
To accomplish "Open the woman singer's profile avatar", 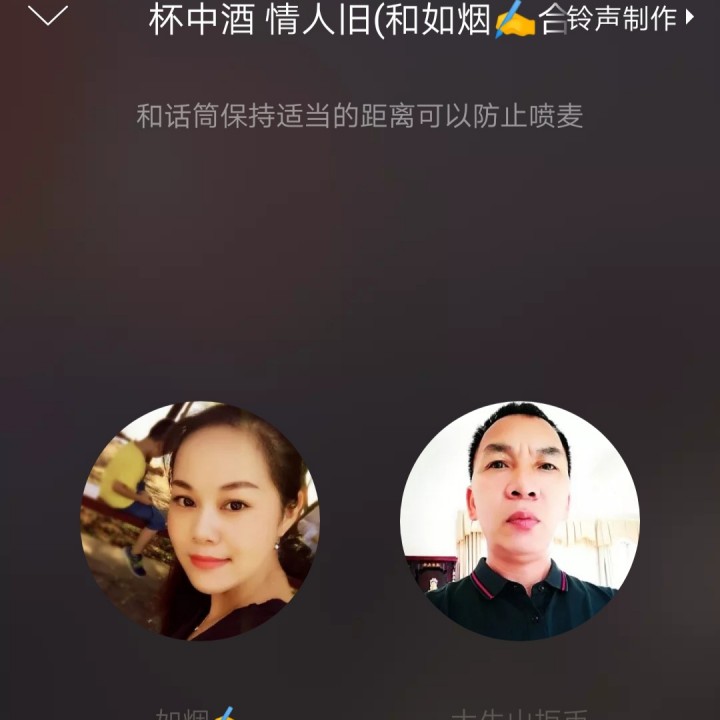I will 200,521.
